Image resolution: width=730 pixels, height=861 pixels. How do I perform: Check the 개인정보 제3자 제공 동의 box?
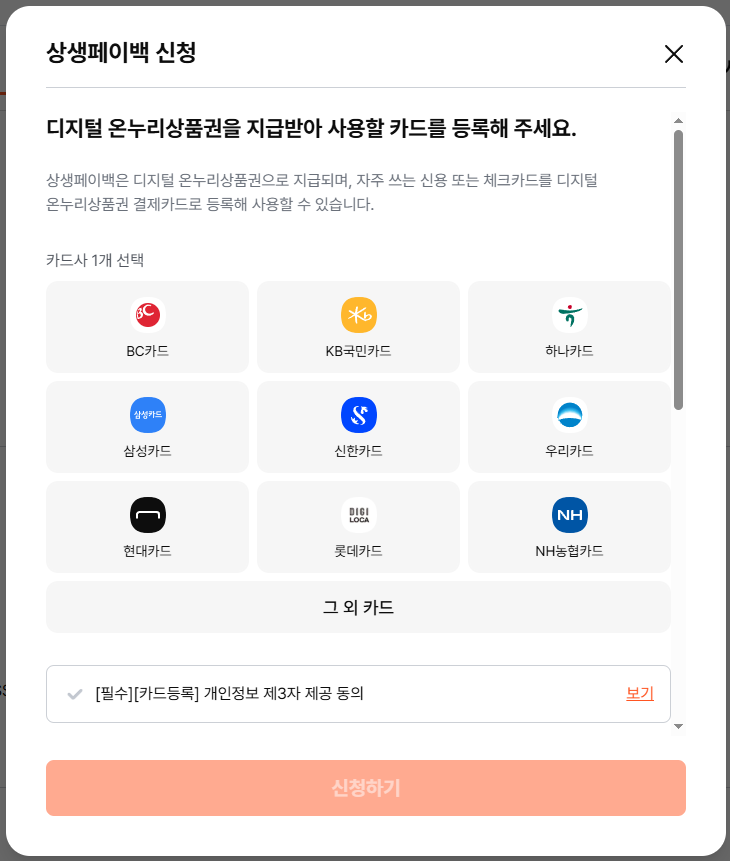click(75, 694)
